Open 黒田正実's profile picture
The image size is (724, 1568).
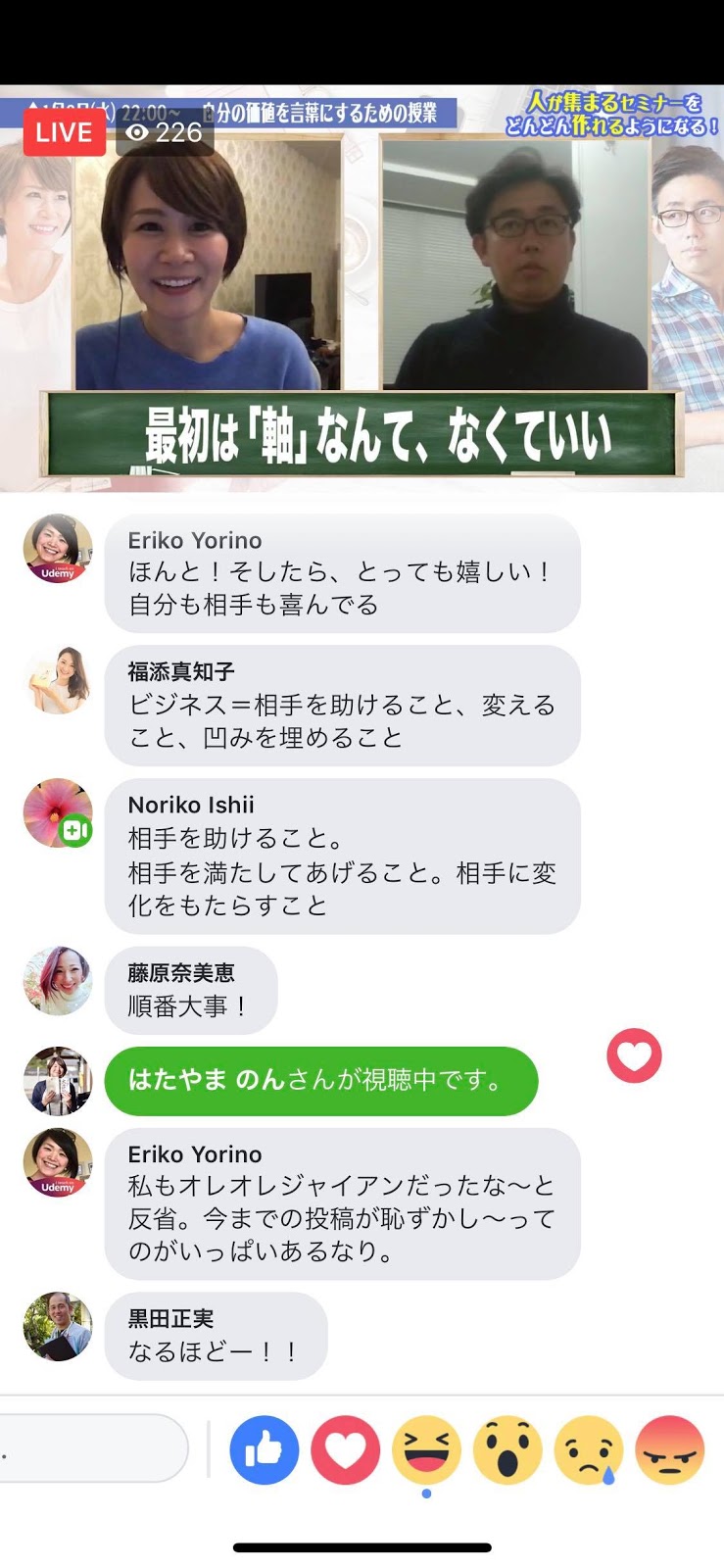58,1326
